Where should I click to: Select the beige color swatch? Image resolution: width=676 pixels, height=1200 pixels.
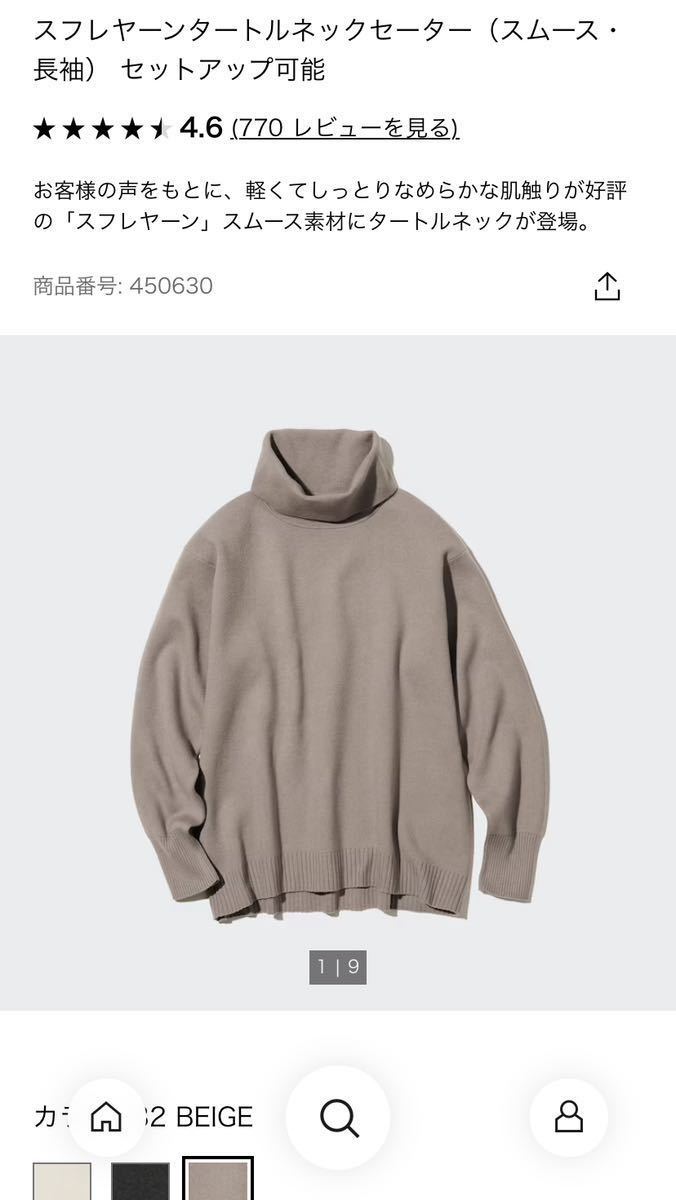click(218, 1182)
